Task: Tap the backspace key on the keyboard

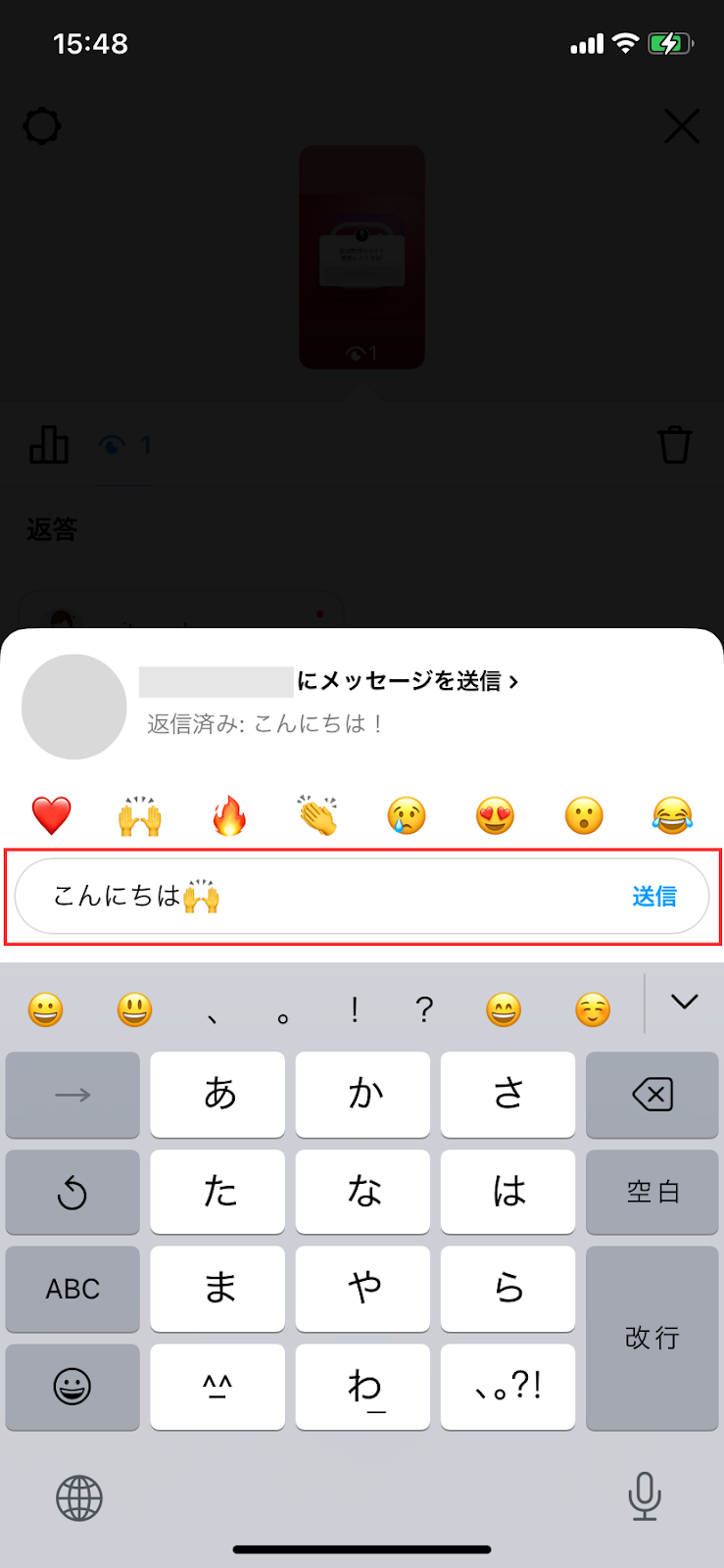Action: click(652, 1095)
